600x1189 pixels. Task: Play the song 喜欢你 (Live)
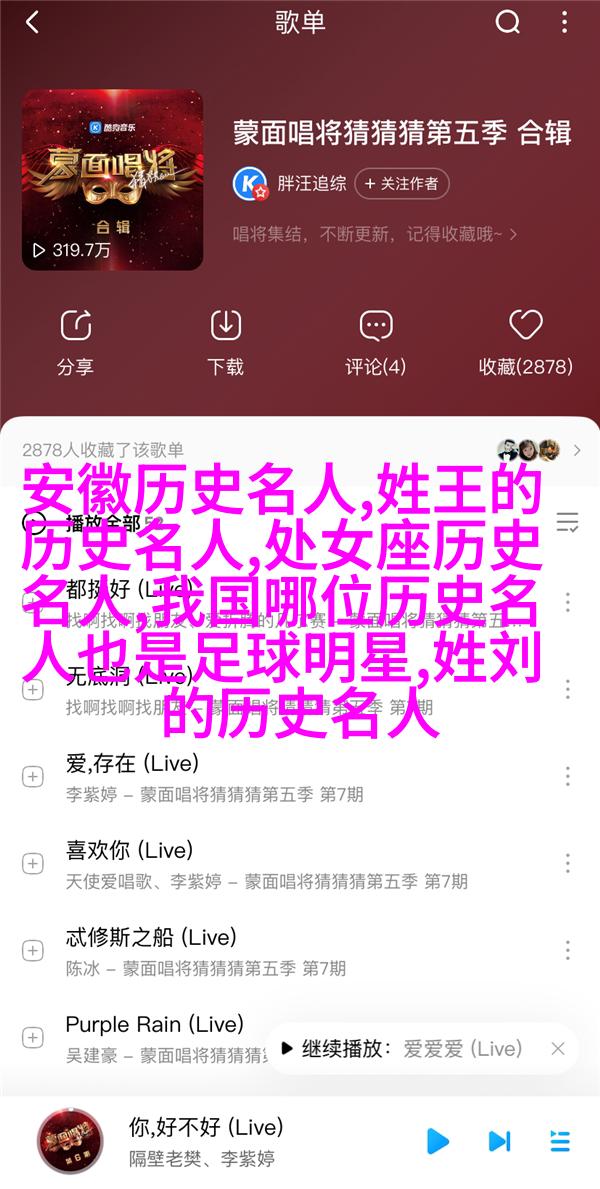click(250, 864)
